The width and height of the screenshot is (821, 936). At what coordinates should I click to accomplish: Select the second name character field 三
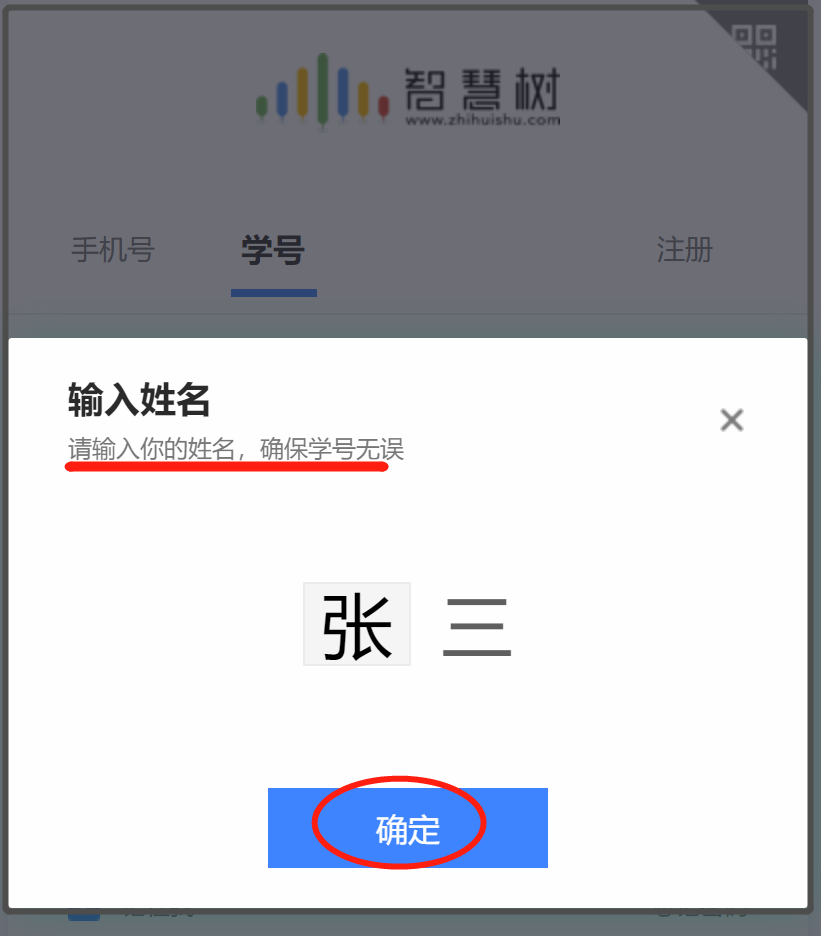point(477,626)
